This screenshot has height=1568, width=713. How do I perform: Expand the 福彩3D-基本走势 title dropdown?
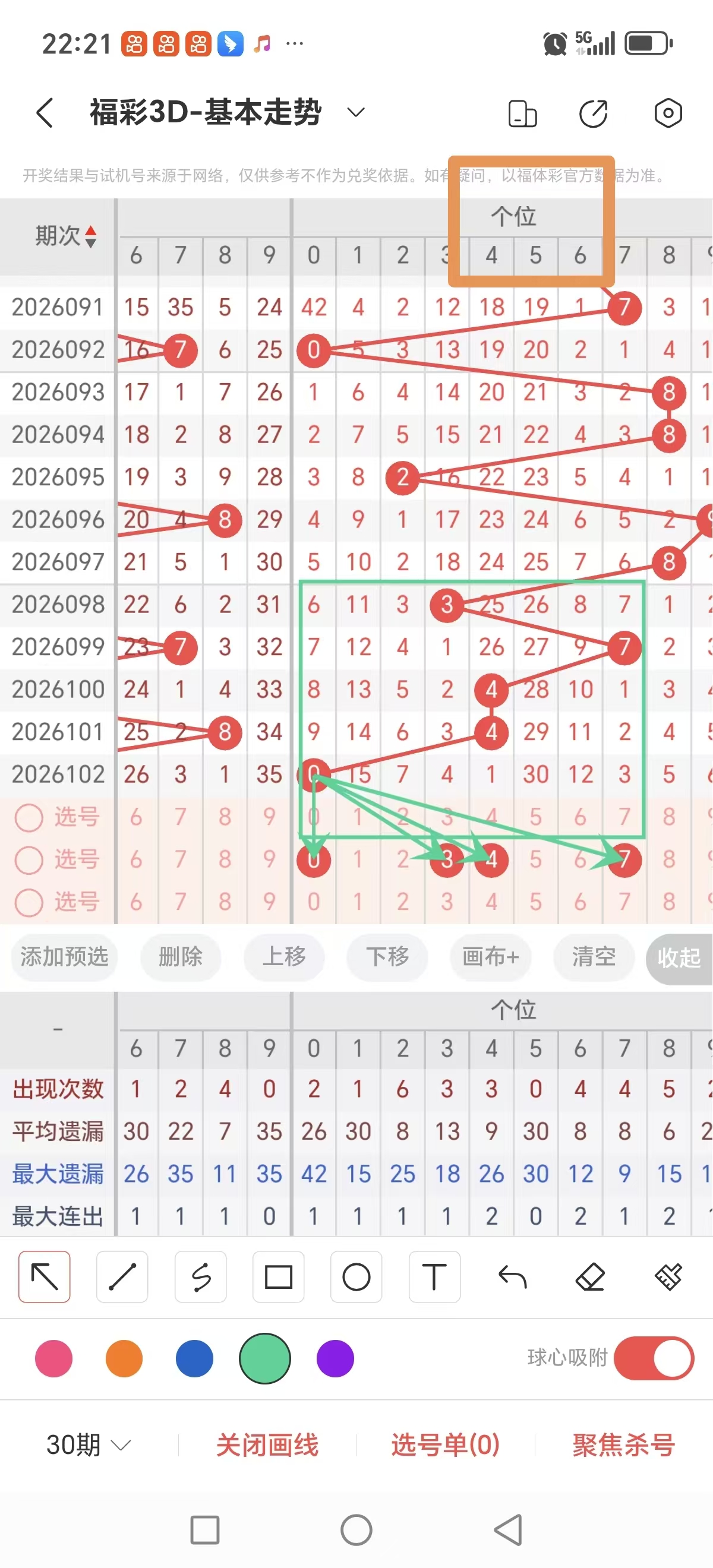pyautogui.click(x=355, y=113)
